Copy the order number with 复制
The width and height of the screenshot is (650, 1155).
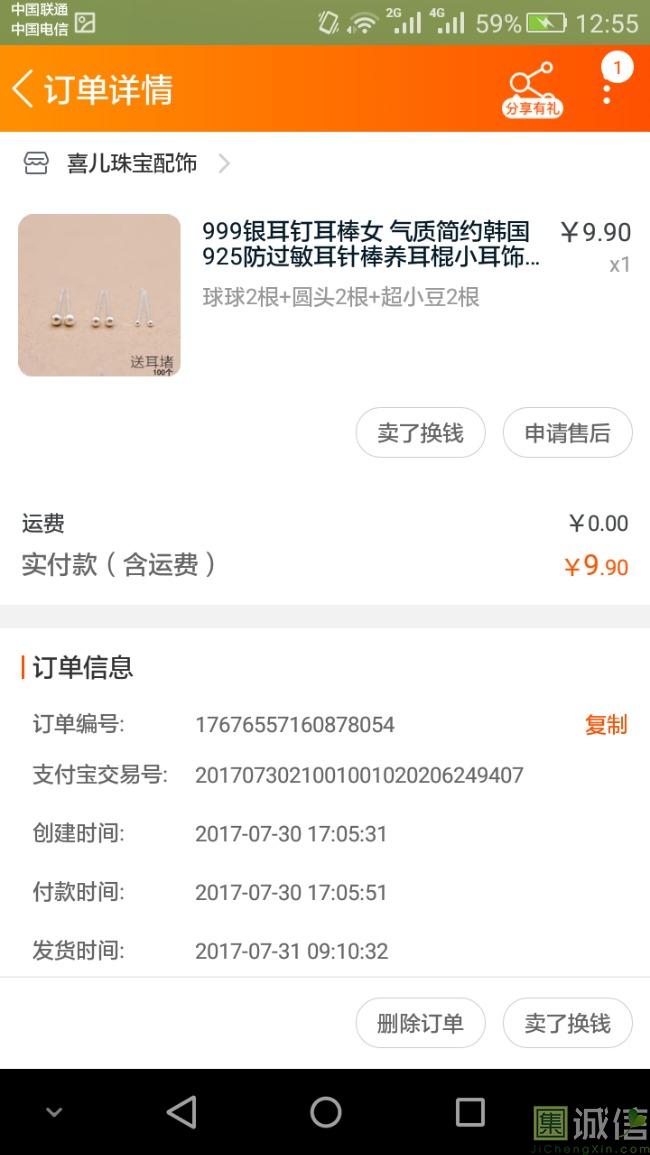tap(605, 725)
